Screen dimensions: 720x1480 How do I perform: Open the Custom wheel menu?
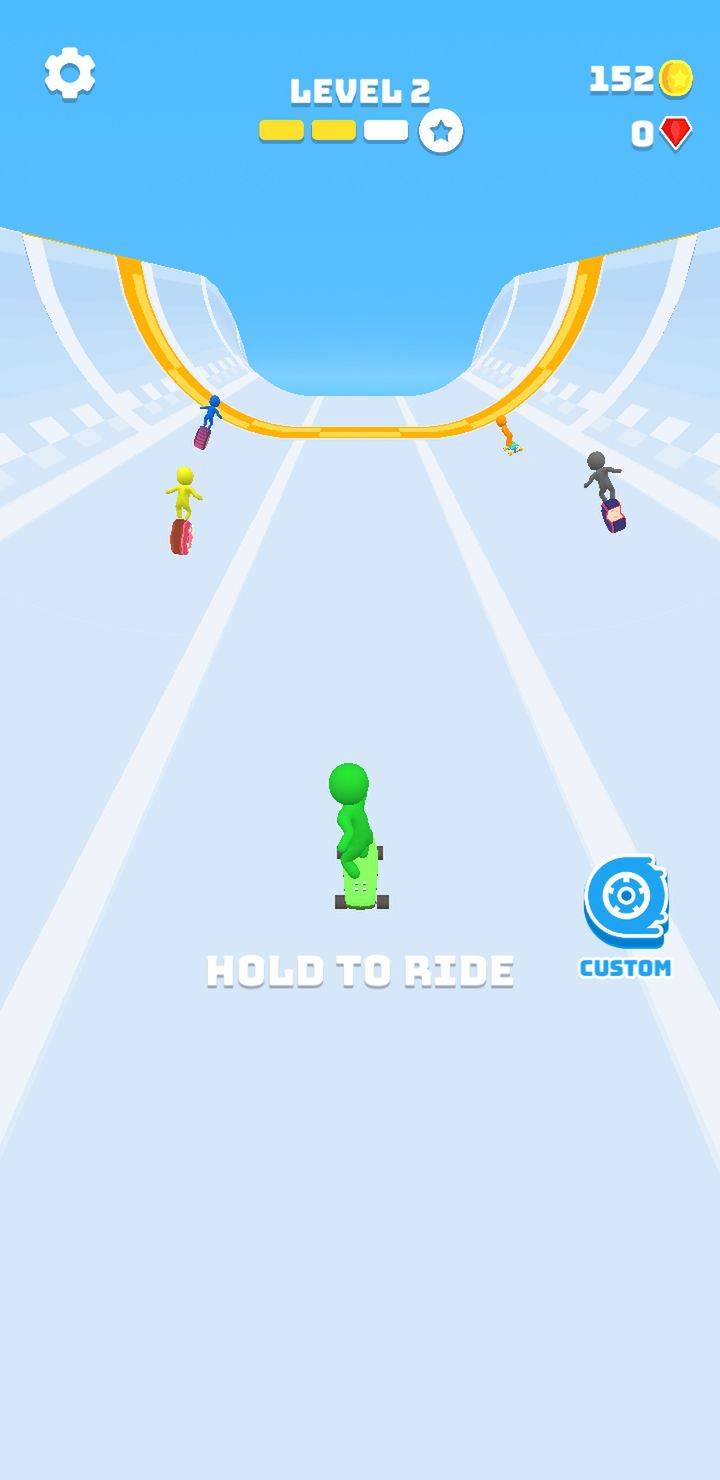click(626, 915)
